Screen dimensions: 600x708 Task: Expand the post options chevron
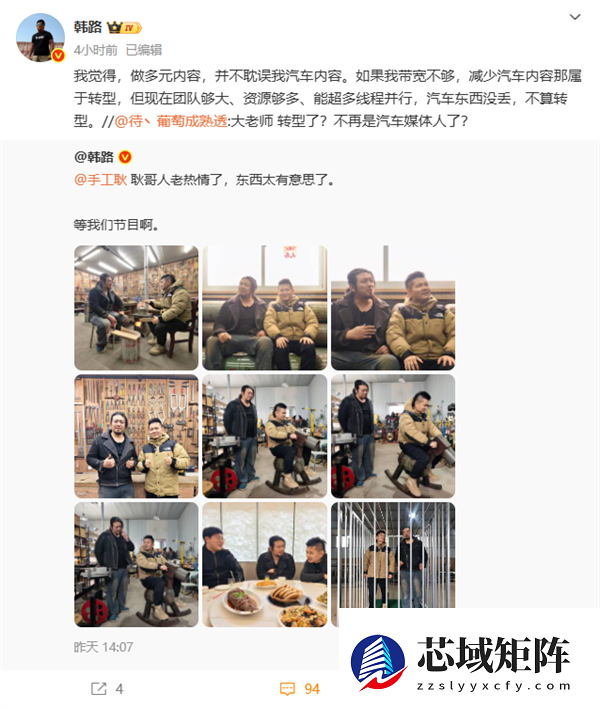click(574, 18)
